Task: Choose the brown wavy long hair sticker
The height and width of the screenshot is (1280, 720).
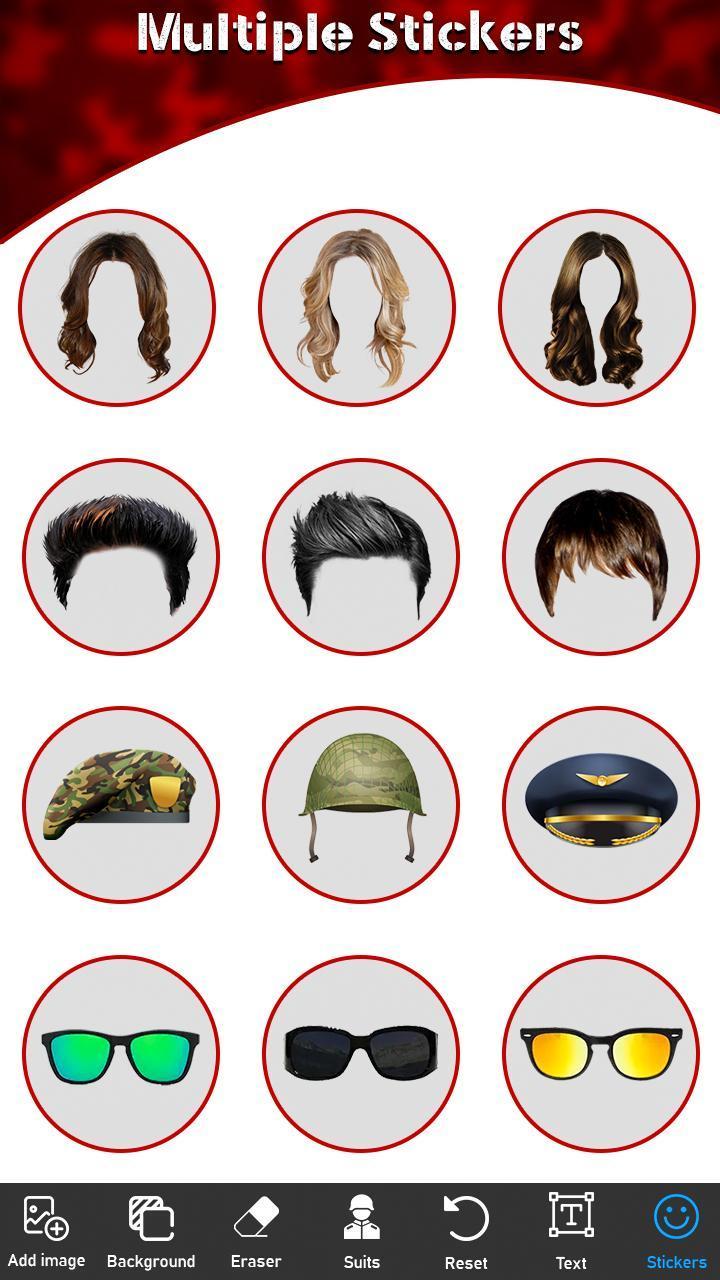Action: pos(120,310)
